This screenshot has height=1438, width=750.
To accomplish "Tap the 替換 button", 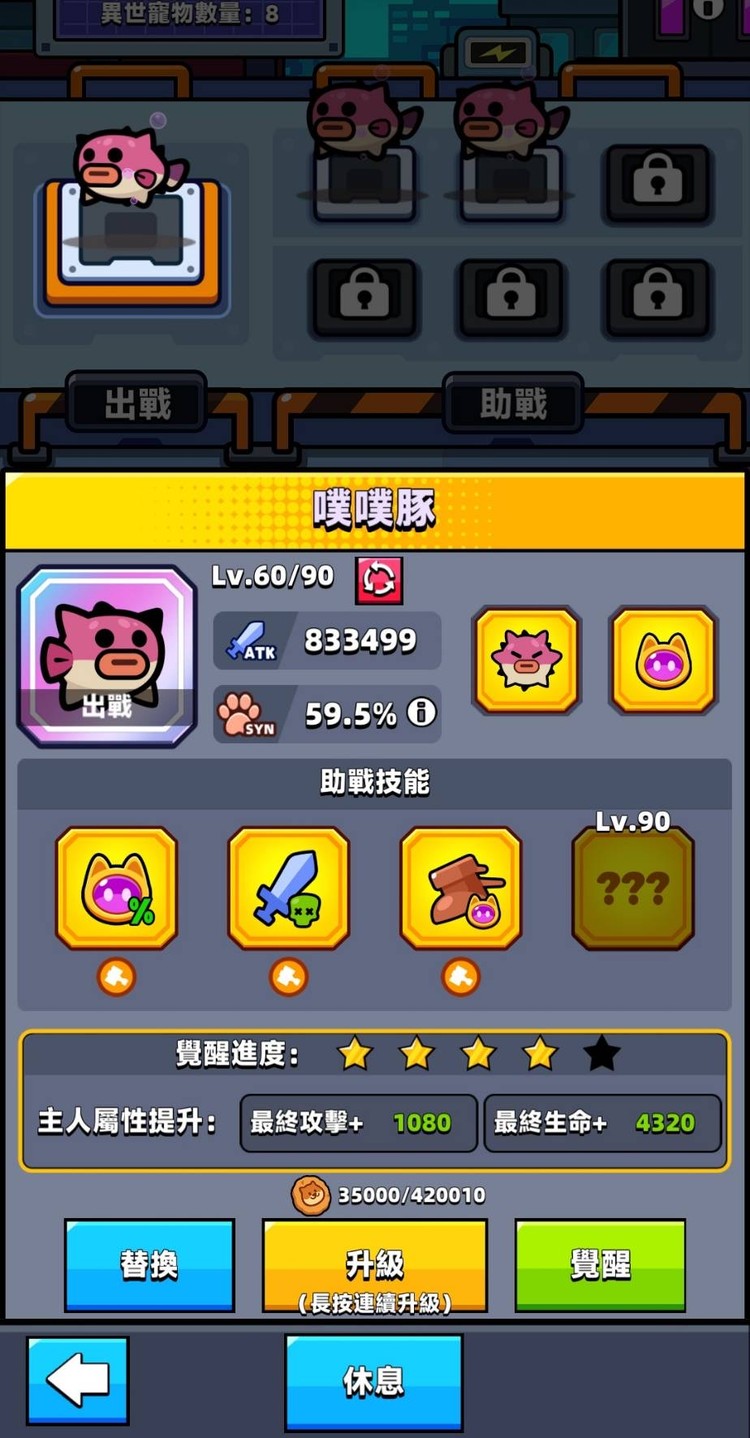I will (150, 1264).
